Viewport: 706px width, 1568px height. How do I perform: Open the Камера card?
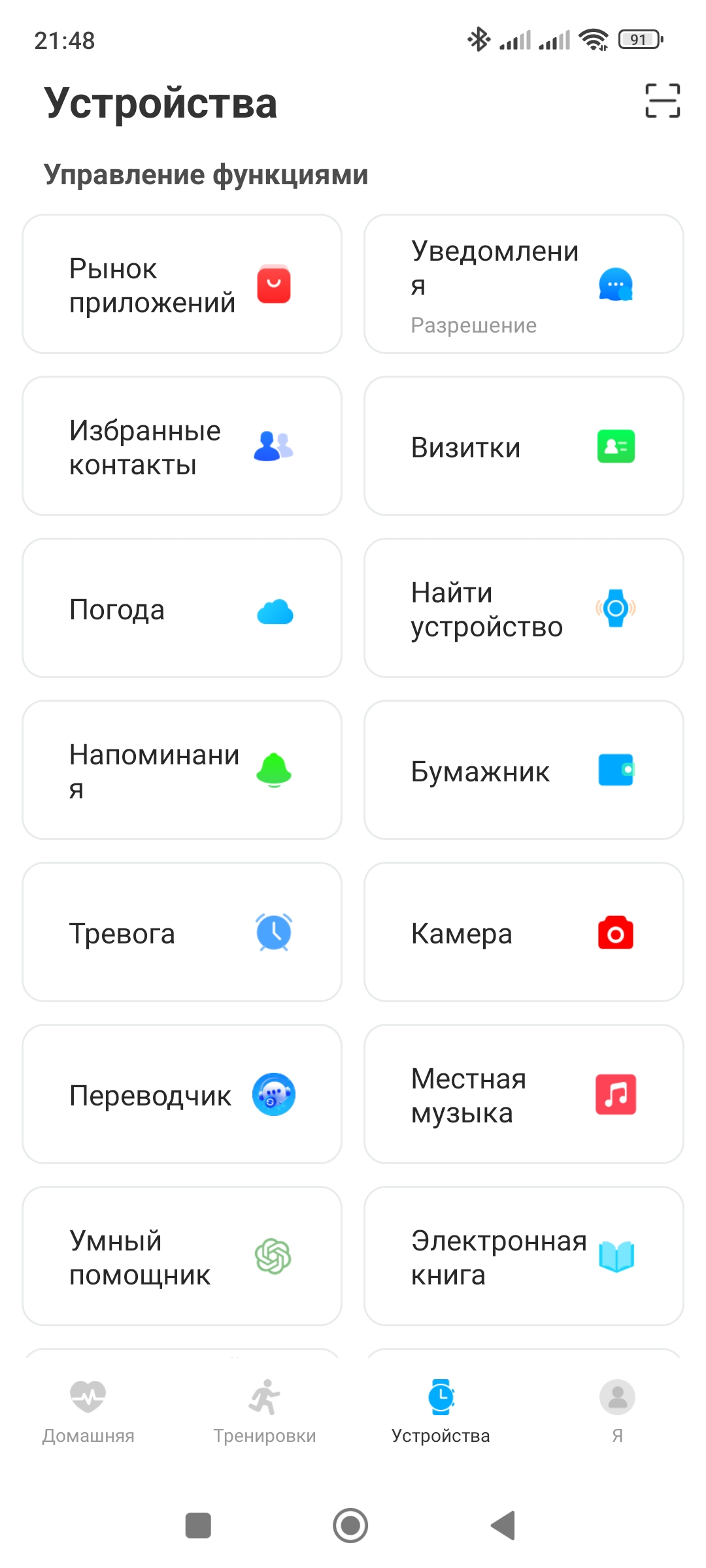click(x=524, y=932)
